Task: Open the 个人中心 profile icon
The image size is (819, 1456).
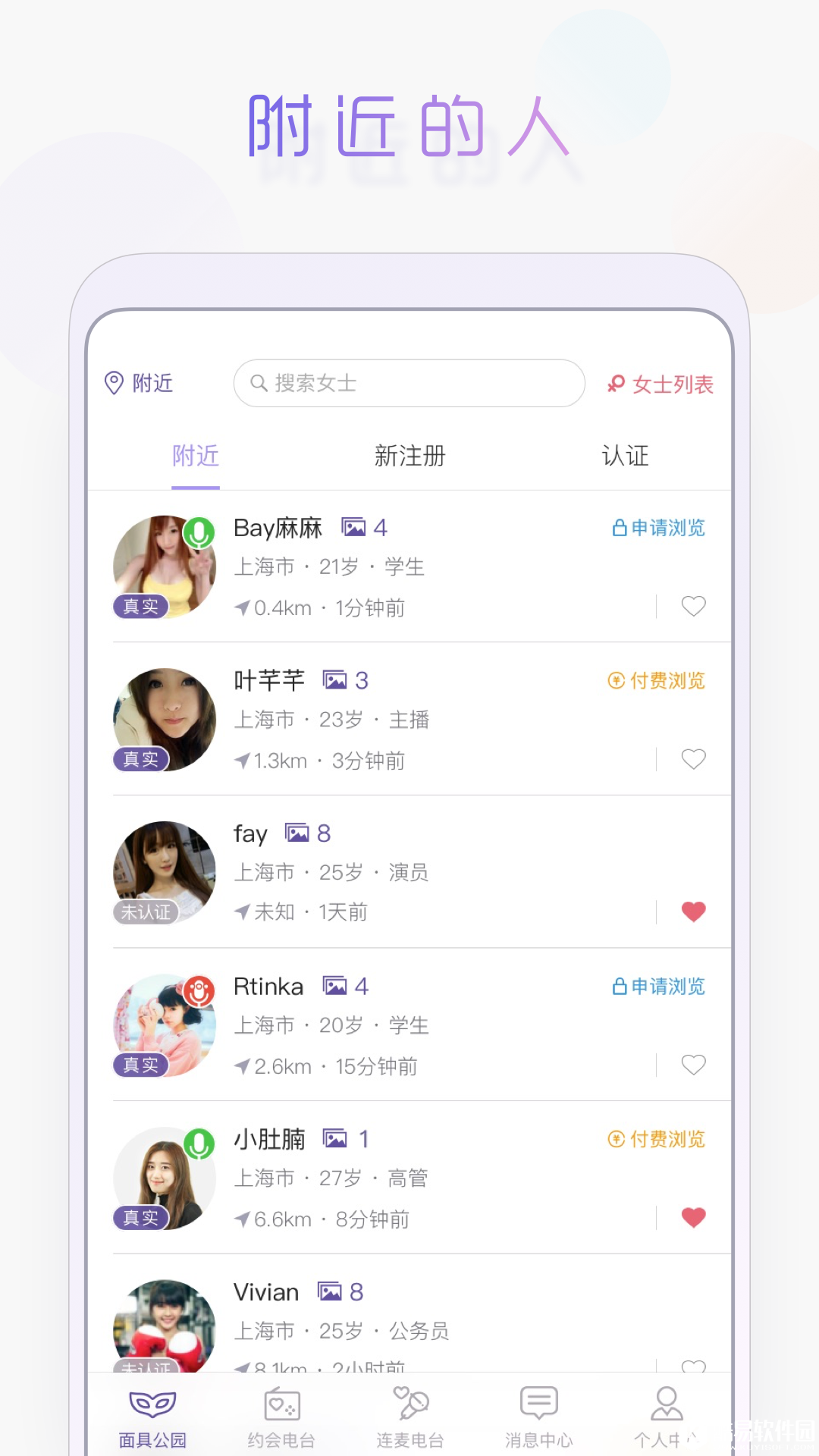Action: [665, 1401]
